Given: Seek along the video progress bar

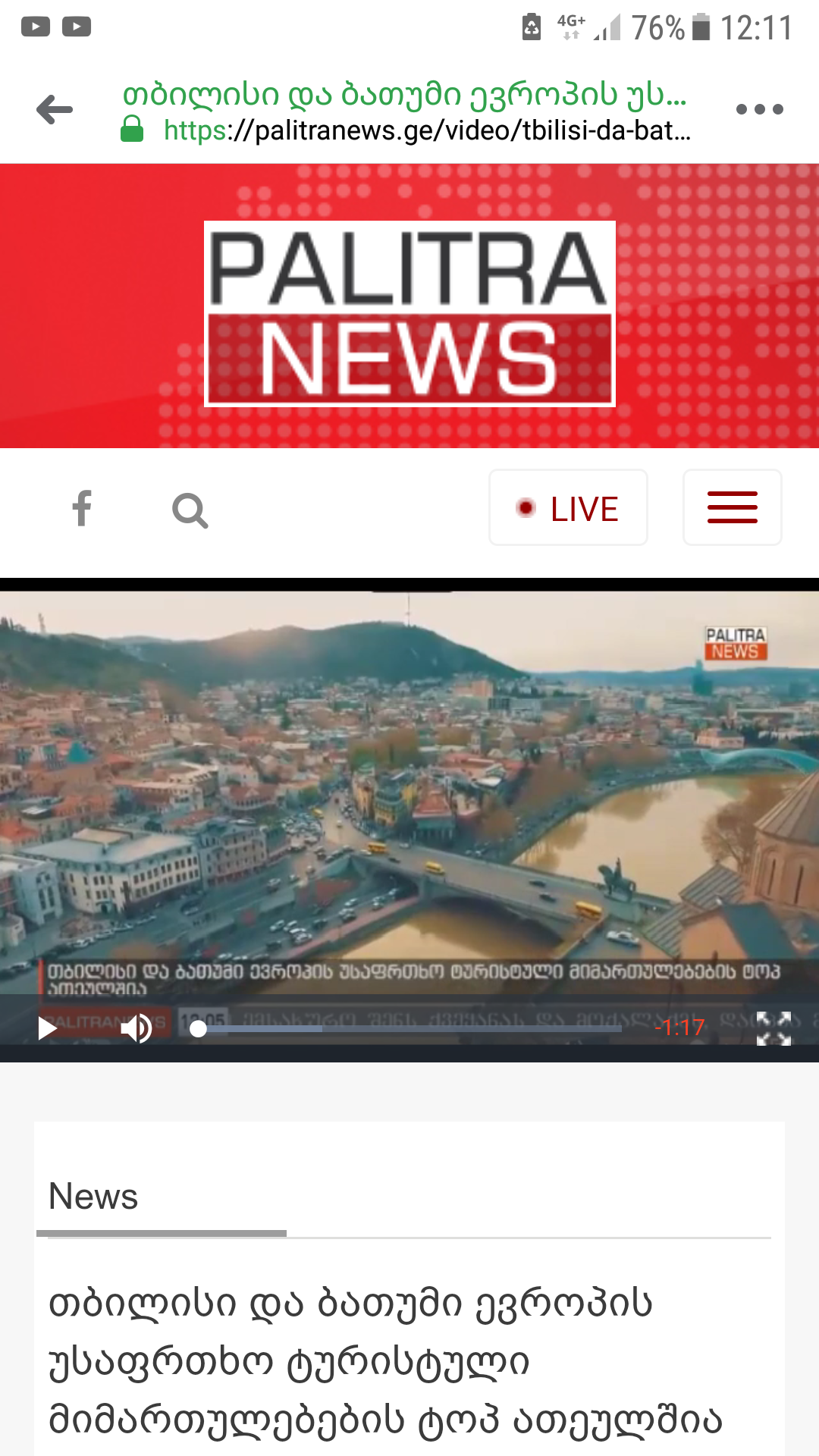Looking at the screenshot, I should (x=409, y=1029).
